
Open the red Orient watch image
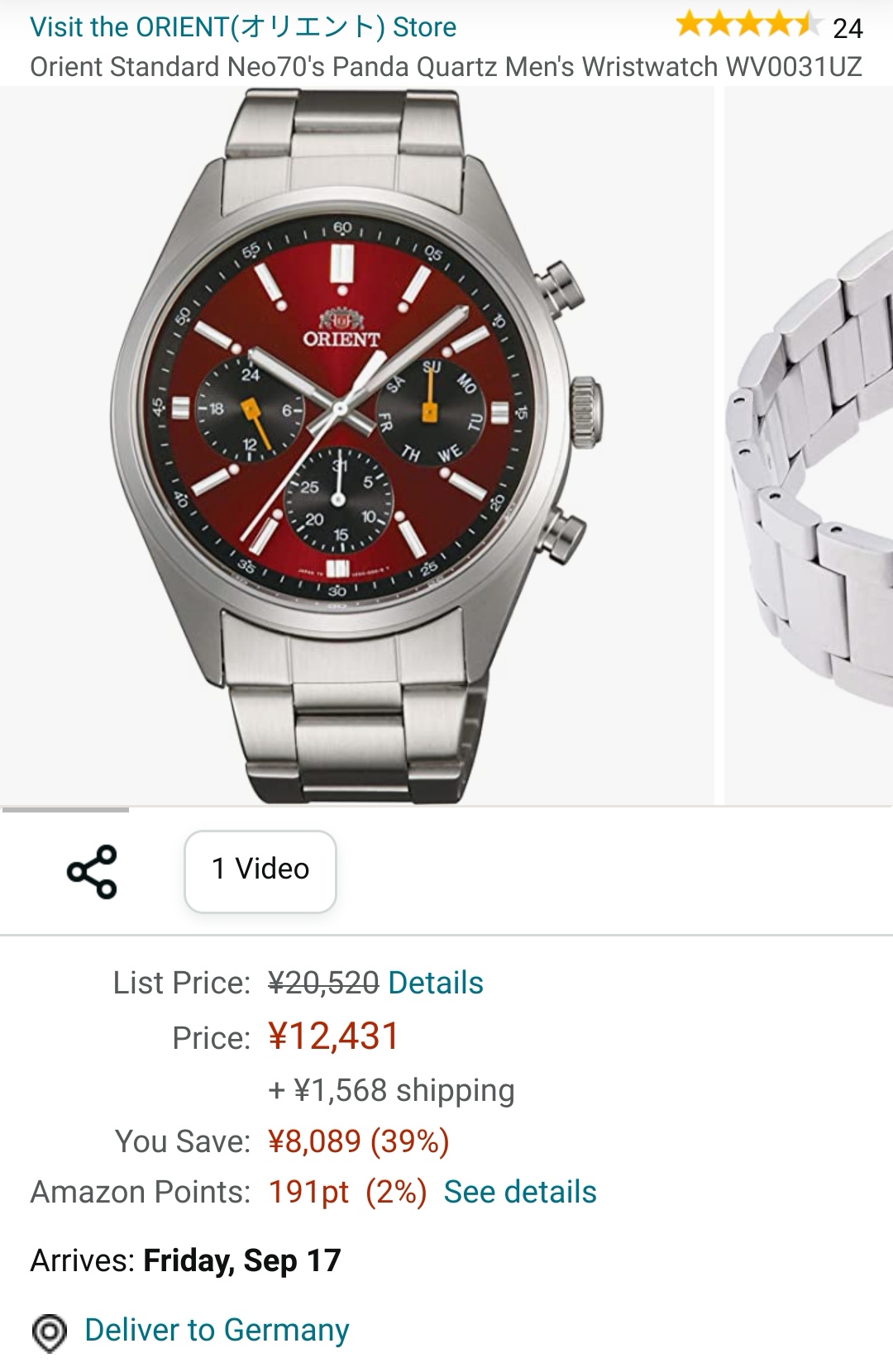[357, 445]
